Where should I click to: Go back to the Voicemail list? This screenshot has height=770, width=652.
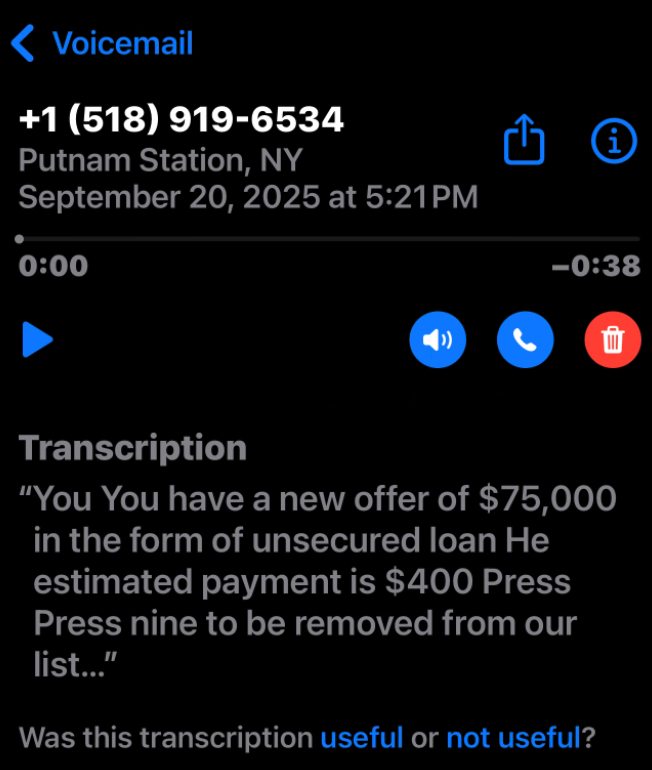[101, 44]
